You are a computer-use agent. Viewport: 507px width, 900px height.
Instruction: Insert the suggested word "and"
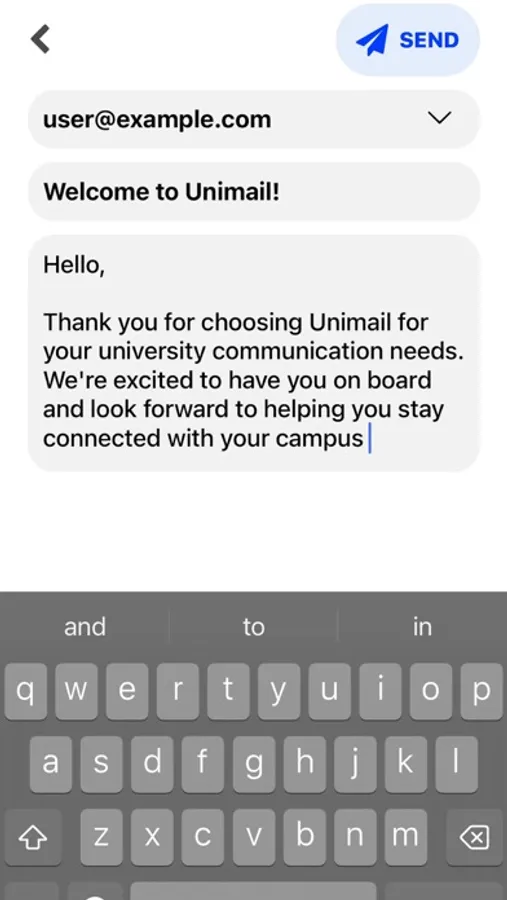click(85, 626)
